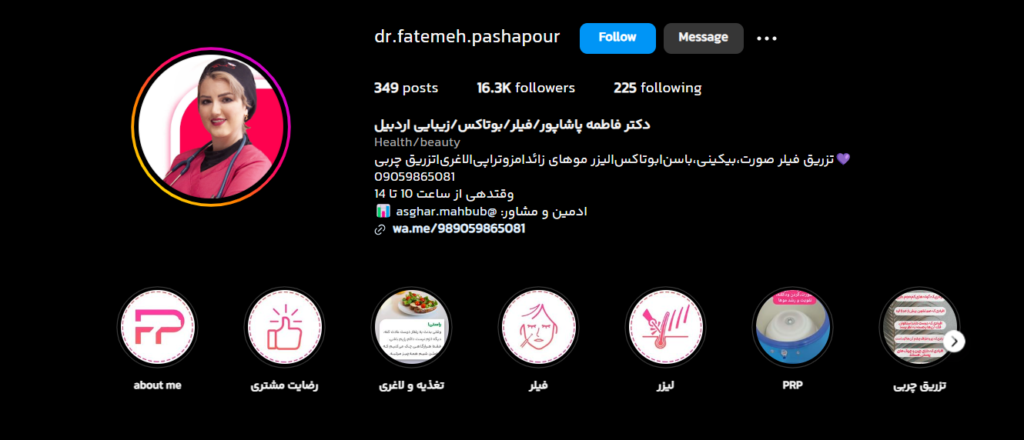Open the لیزر highlight
The width and height of the screenshot is (1024, 440).
(664, 328)
